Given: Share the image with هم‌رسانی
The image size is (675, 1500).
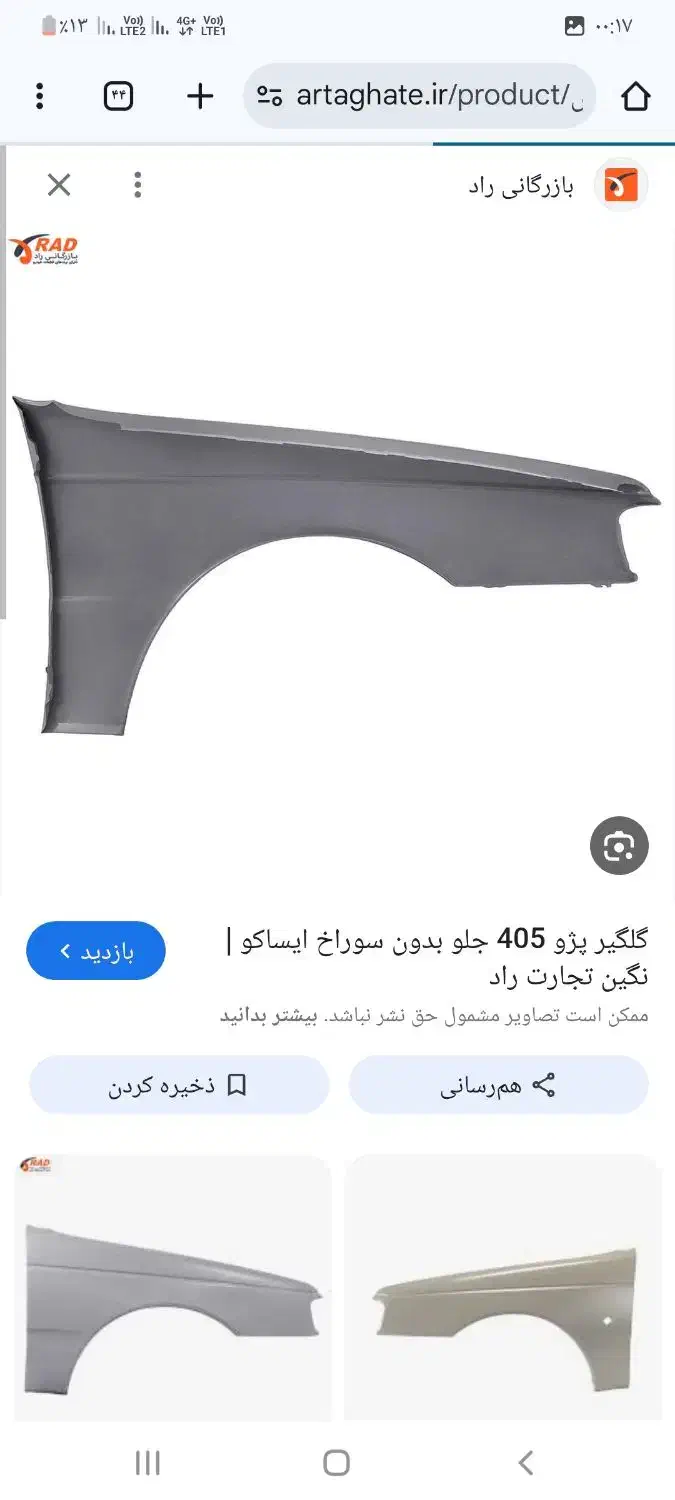Looking at the screenshot, I should click(498, 1086).
